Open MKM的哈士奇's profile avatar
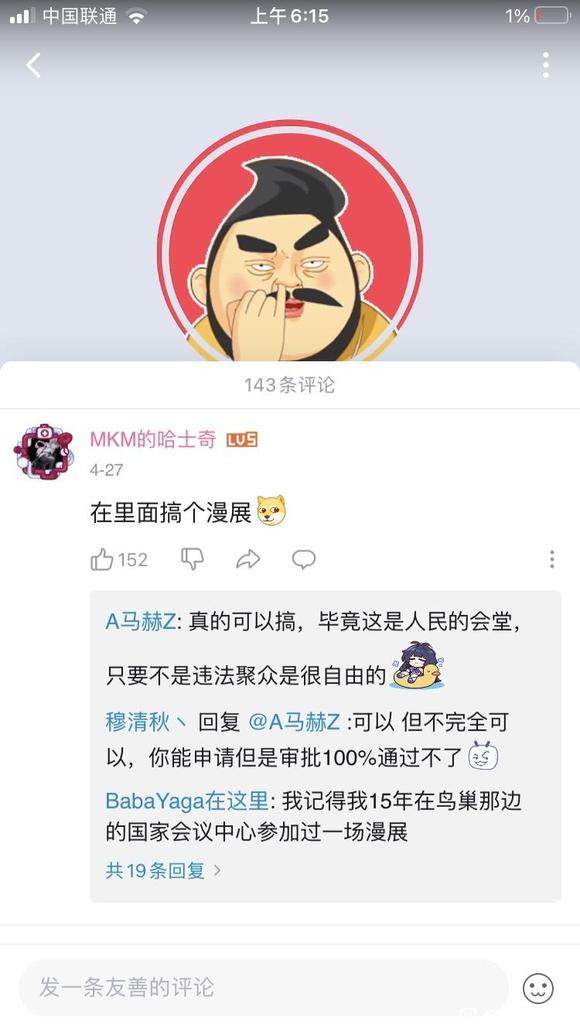 click(44, 452)
